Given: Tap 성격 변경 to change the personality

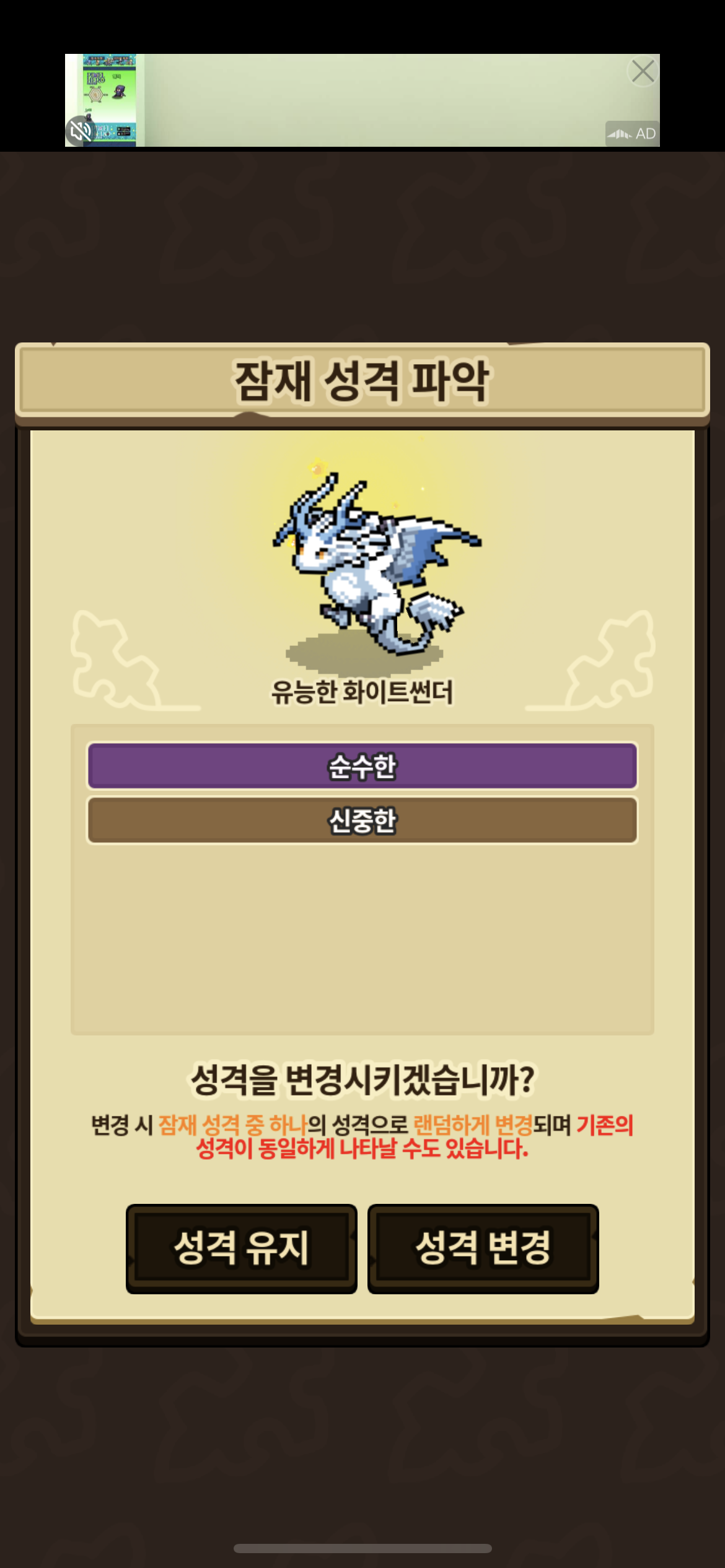Looking at the screenshot, I should coord(483,1248).
